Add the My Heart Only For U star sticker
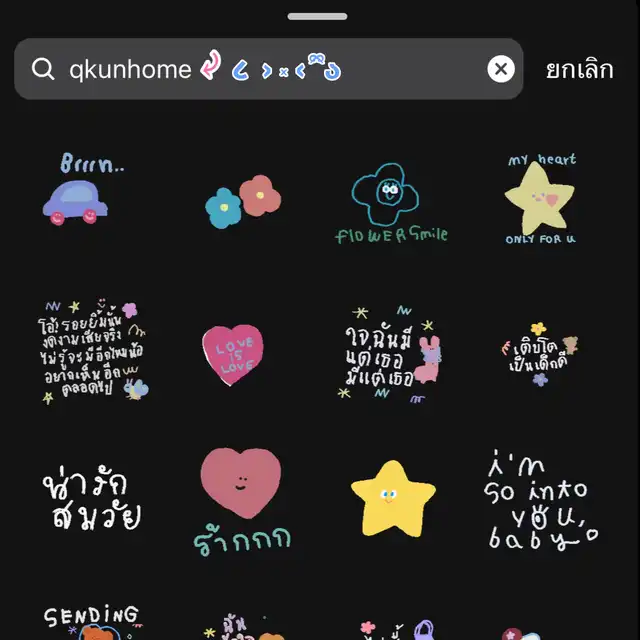This screenshot has height=640, width=640. pos(541,199)
